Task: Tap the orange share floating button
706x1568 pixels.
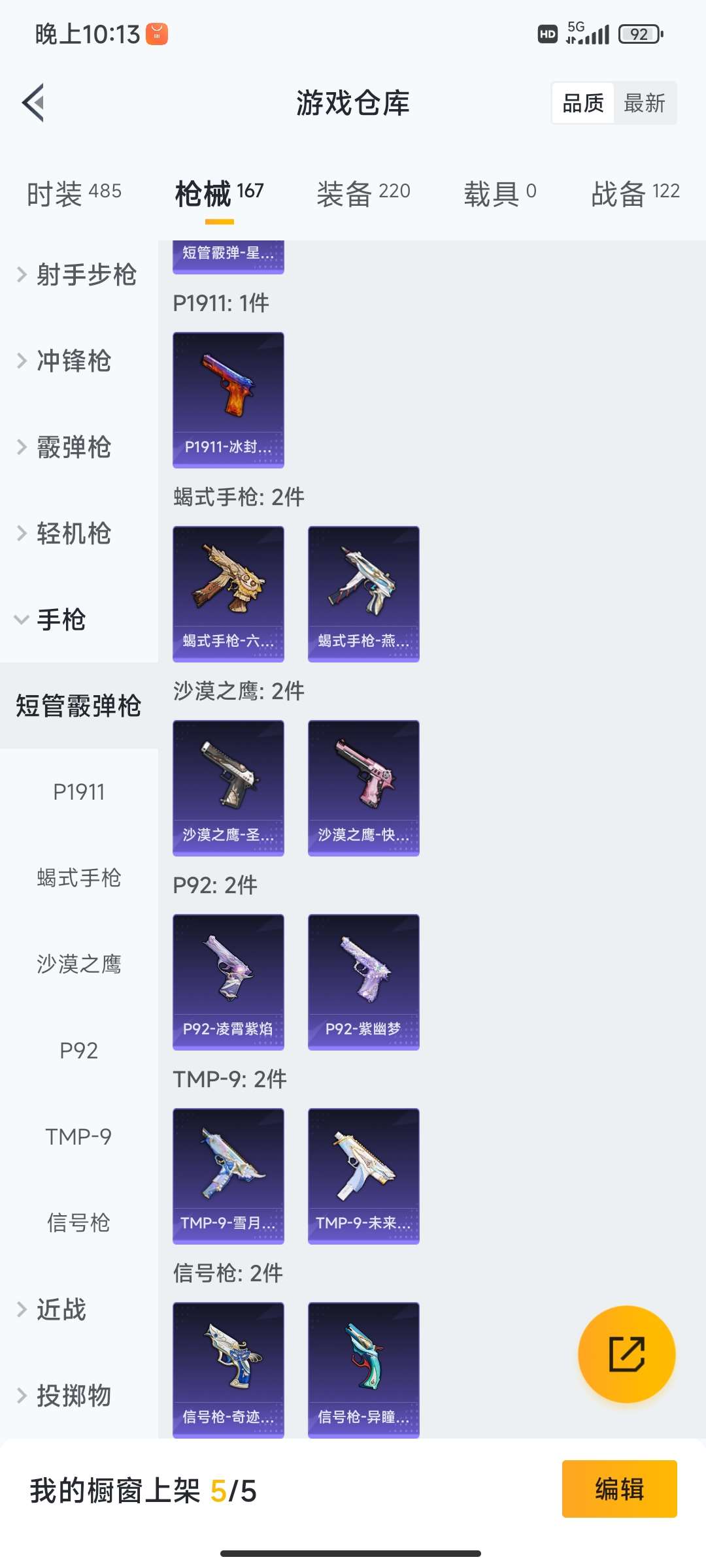Action: click(626, 1354)
